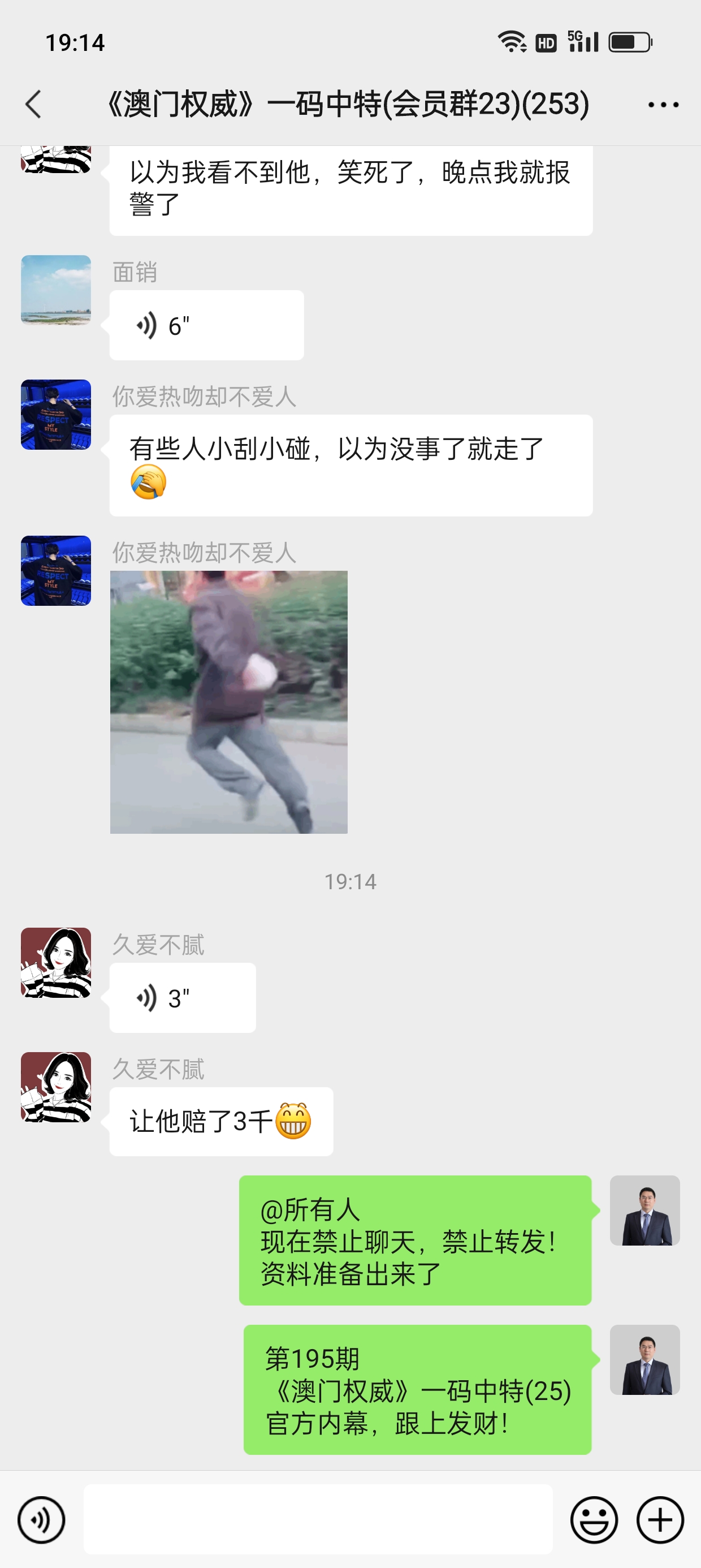Go back to the chat list
701x1568 pixels.
[34, 104]
